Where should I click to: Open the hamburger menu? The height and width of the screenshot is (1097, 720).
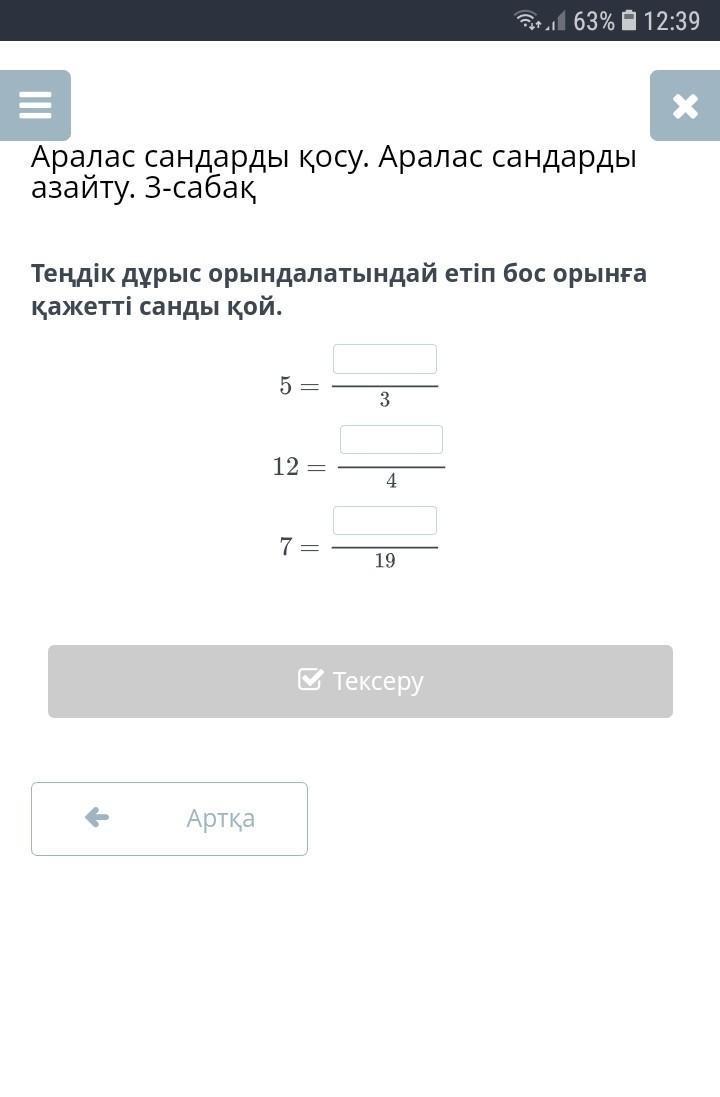coord(35,105)
